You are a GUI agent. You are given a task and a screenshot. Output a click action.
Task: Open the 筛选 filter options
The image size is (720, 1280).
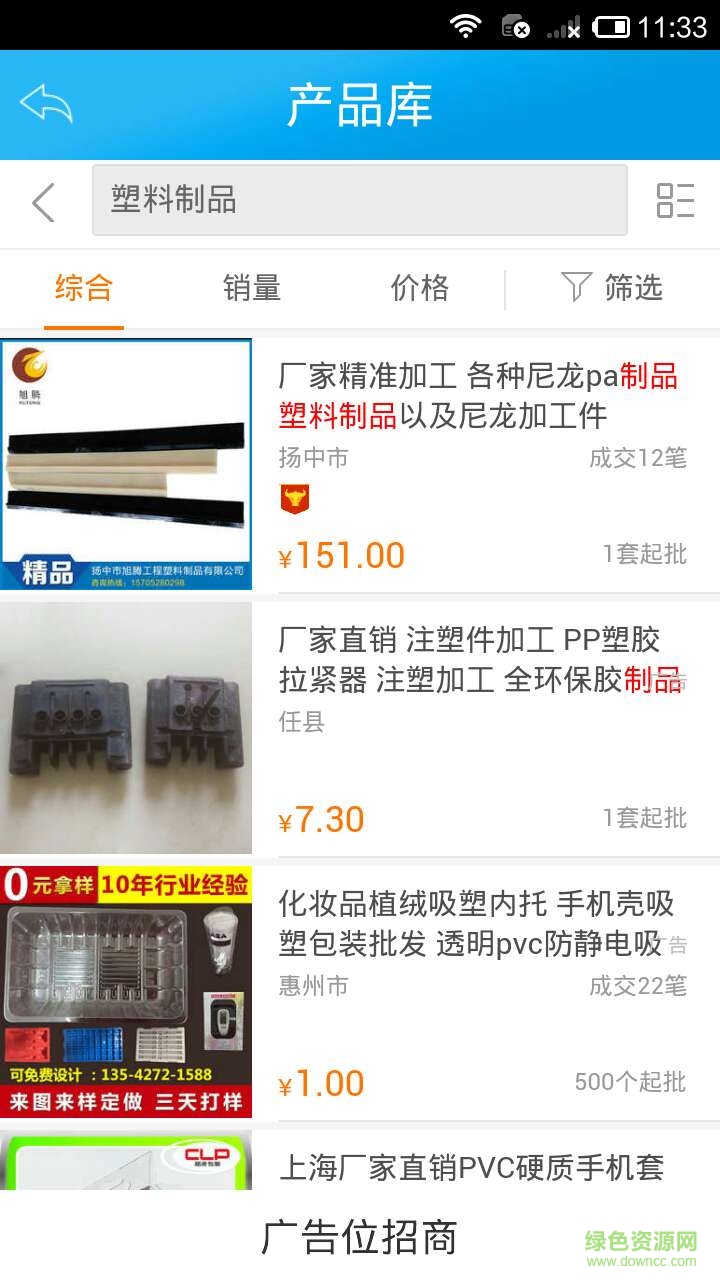coord(612,288)
